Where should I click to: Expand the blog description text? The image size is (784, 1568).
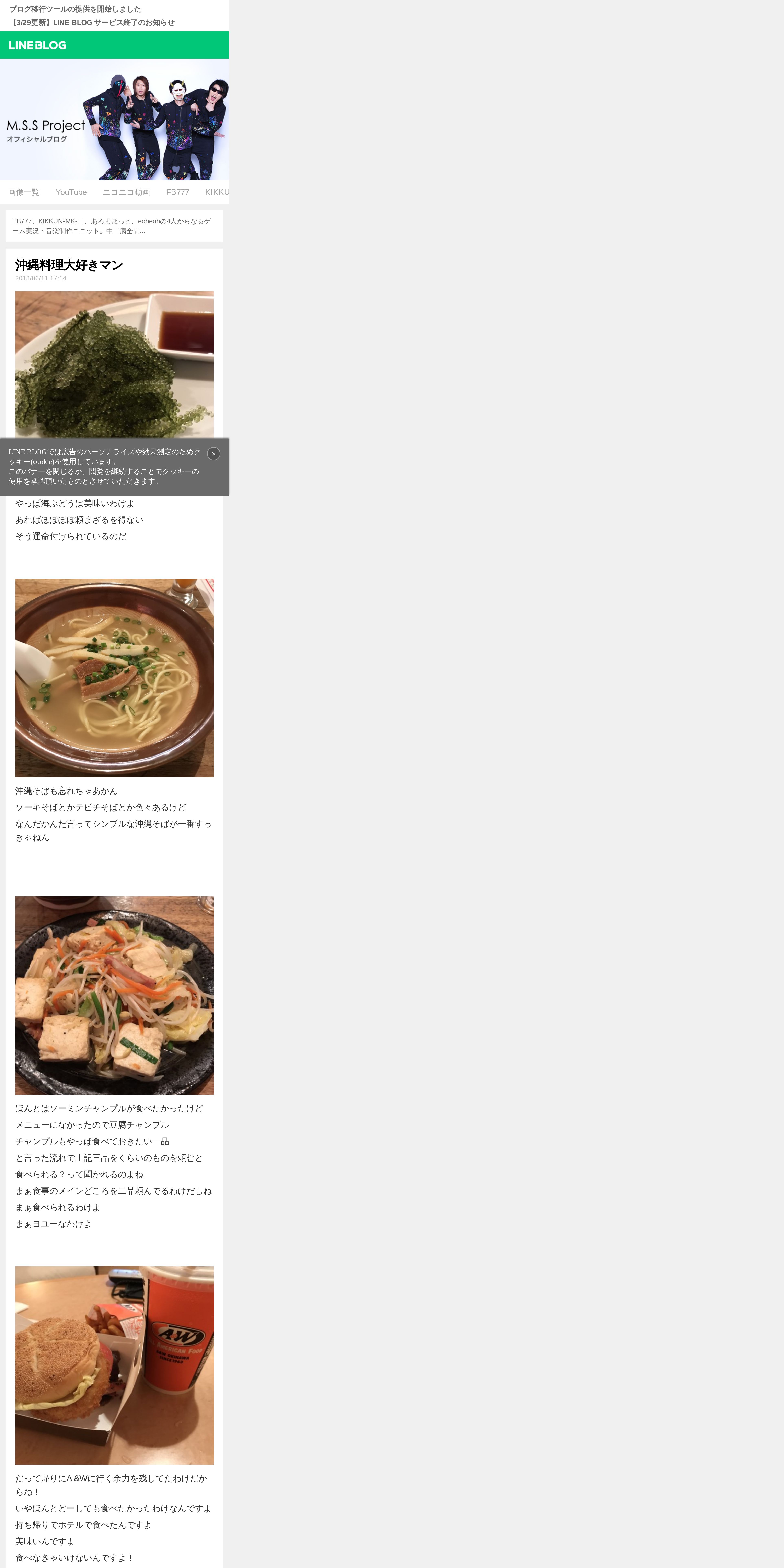click(x=114, y=226)
